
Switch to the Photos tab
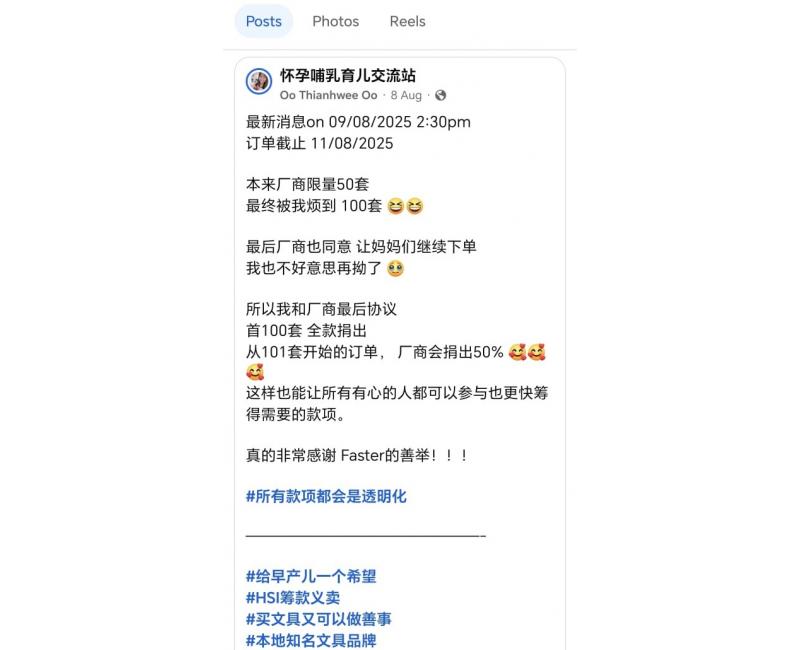pyautogui.click(x=335, y=21)
